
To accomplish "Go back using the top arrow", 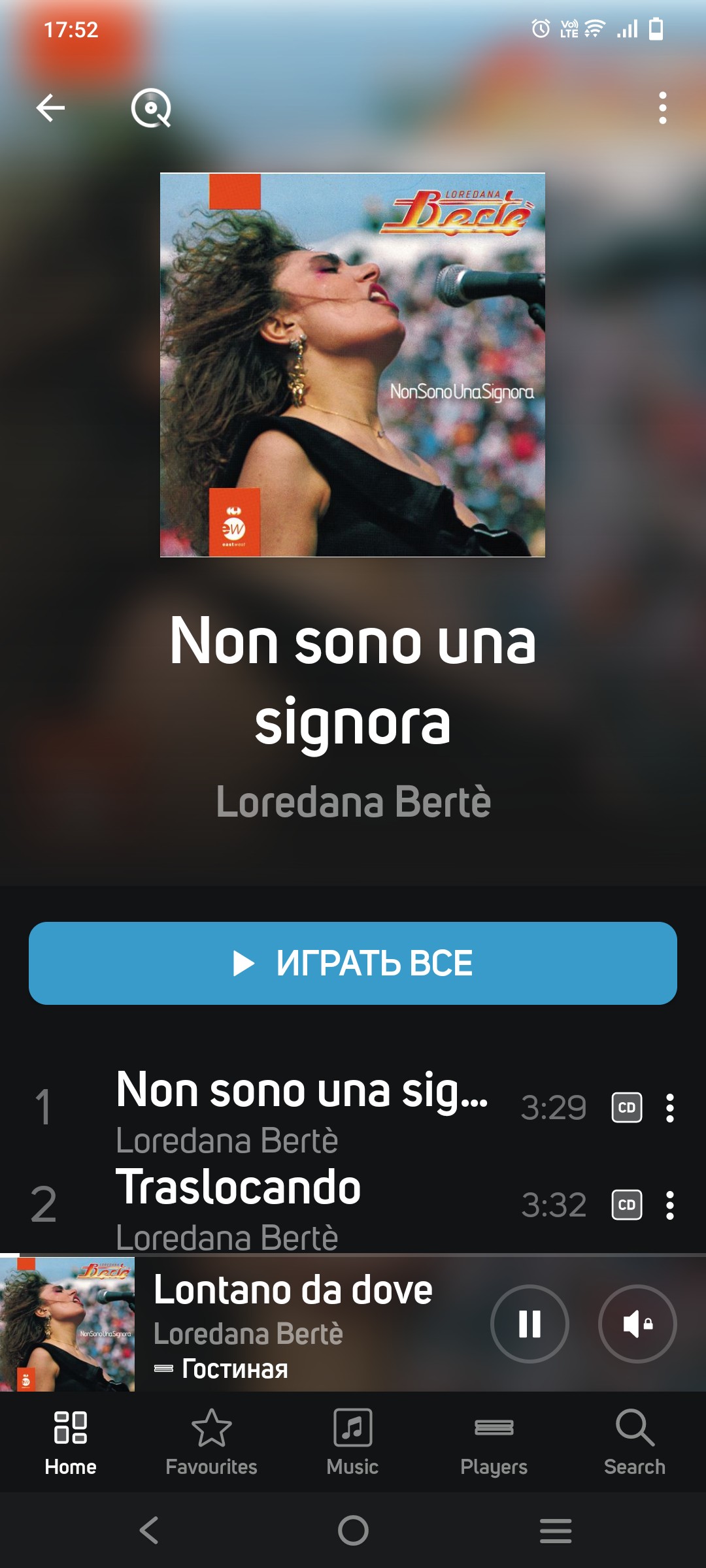I will (50, 108).
